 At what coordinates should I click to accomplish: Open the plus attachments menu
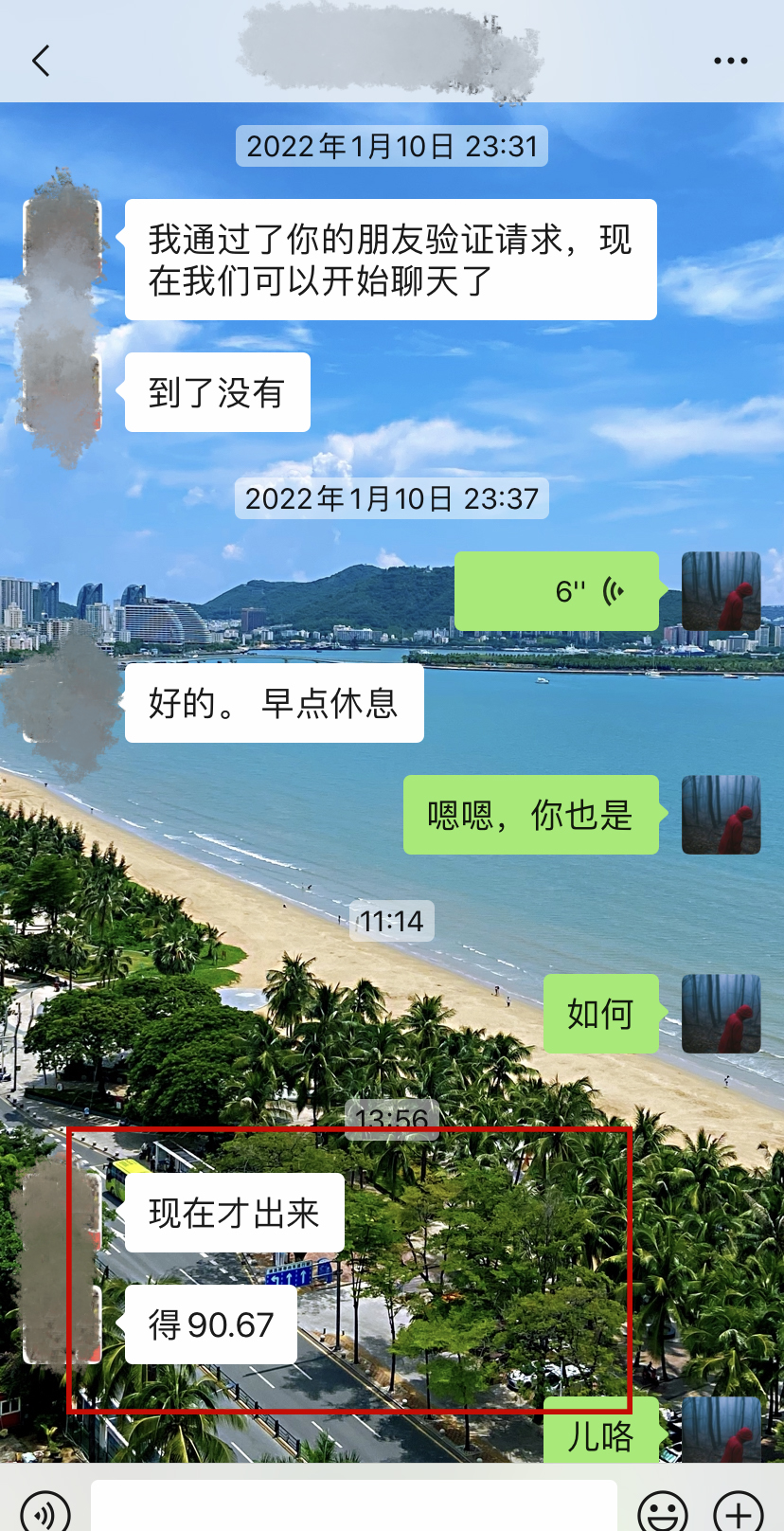(738, 1510)
